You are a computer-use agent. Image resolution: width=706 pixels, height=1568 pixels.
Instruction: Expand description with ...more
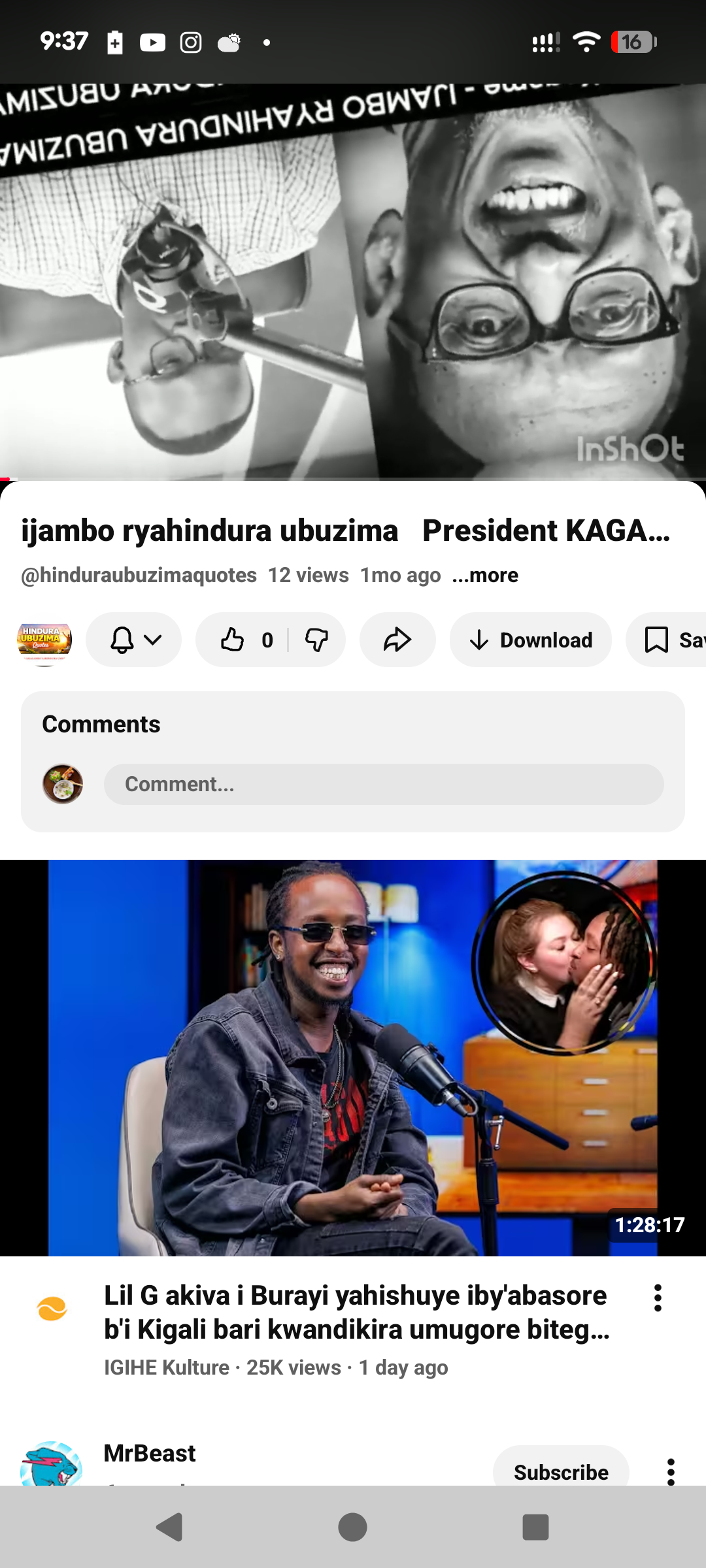click(x=485, y=576)
